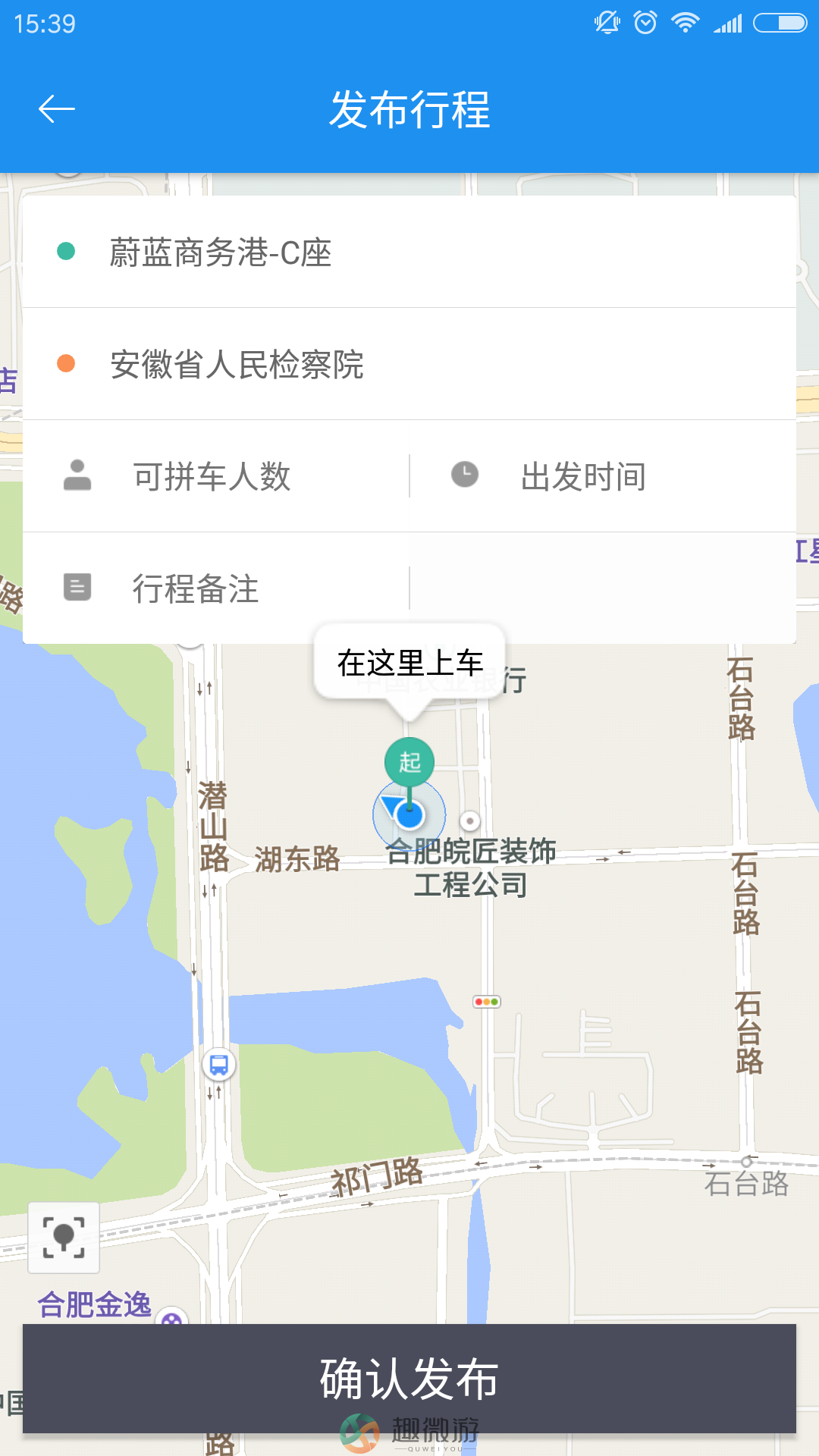The image size is (819, 1456).
Task: Select number of carpool seats (可拼车人数)
Action: point(216,476)
